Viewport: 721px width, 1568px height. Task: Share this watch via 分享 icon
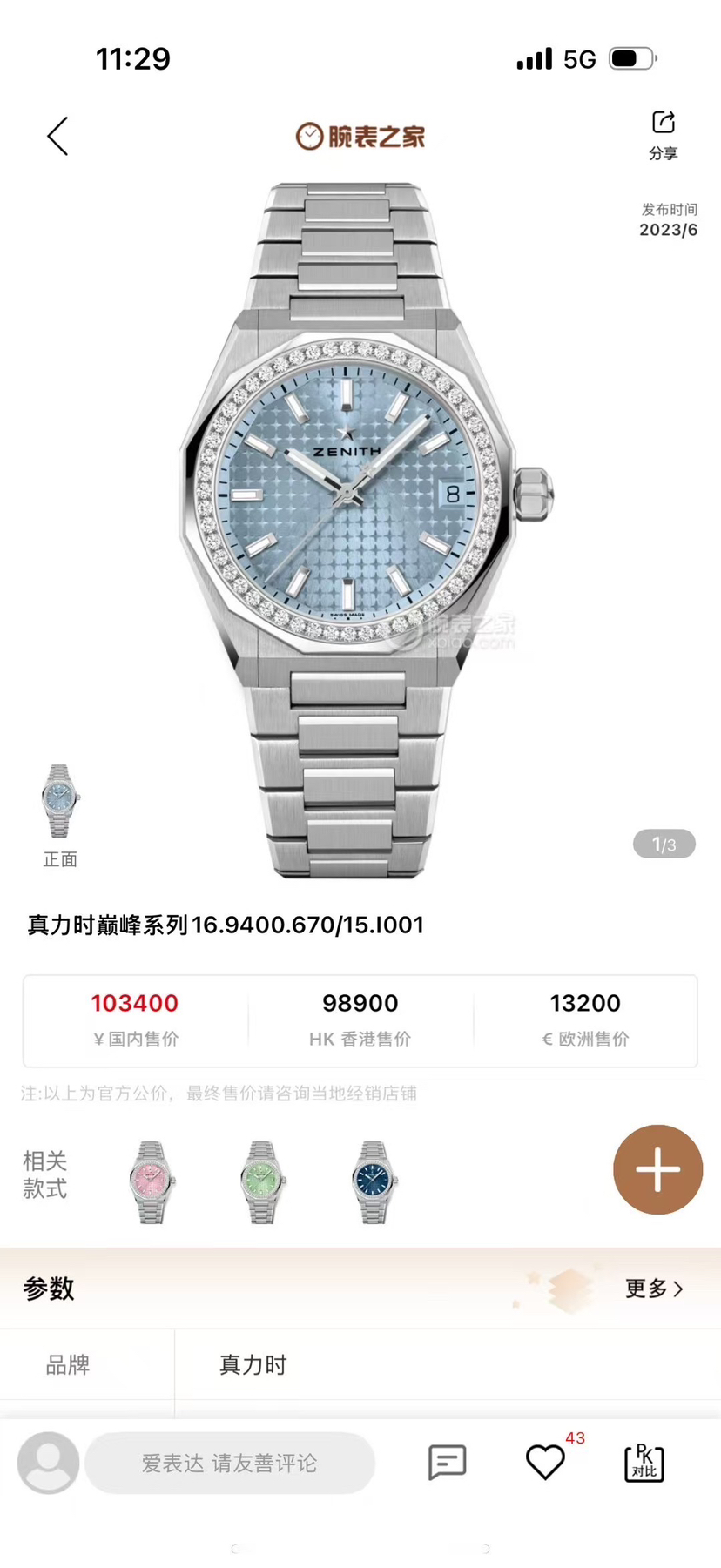tap(663, 133)
